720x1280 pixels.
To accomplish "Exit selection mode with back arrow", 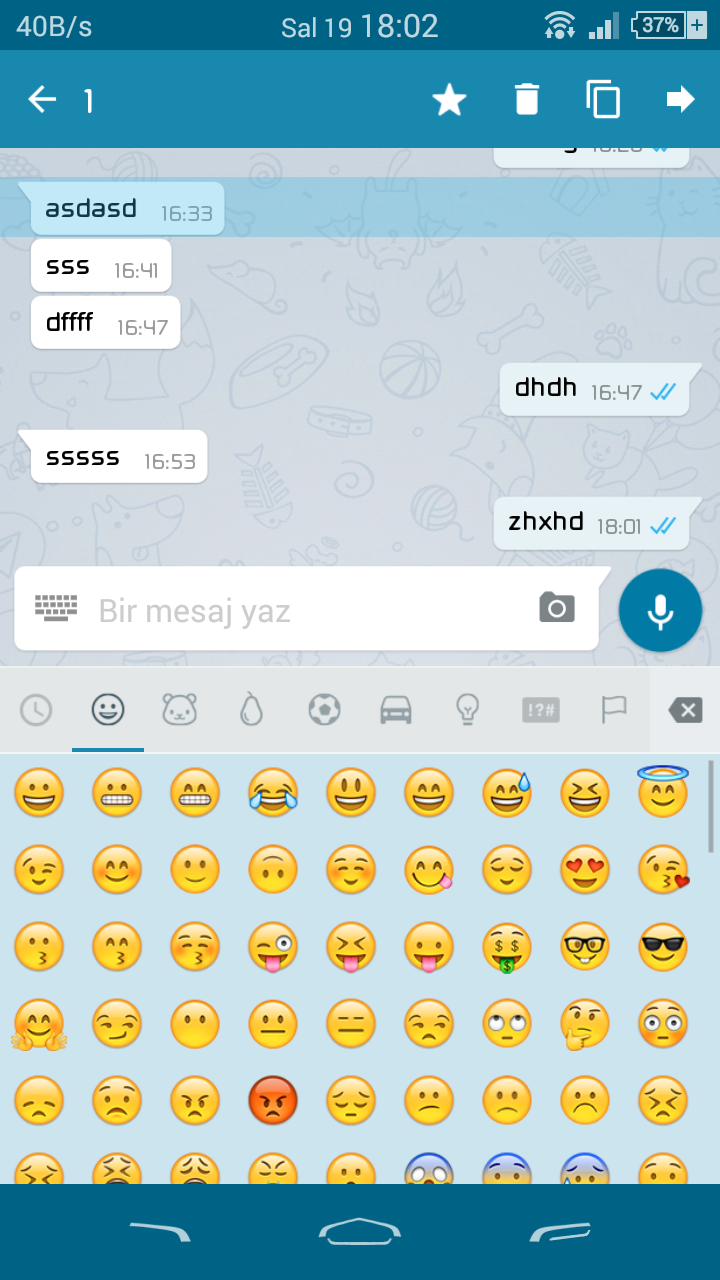I will 42,99.
